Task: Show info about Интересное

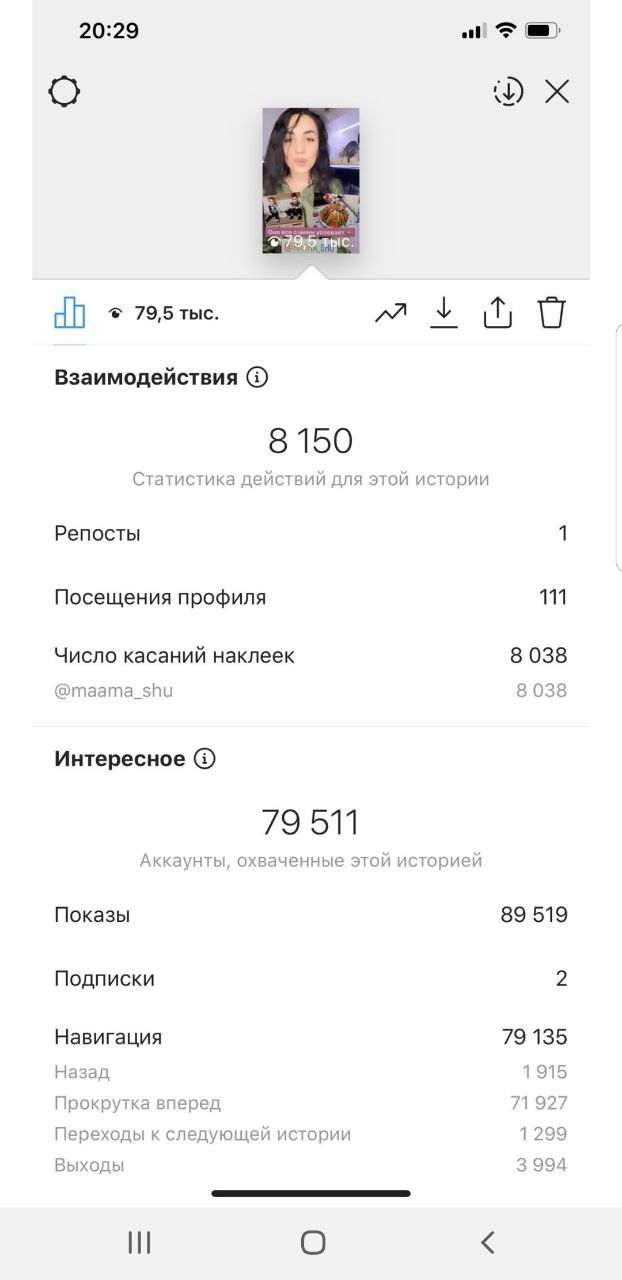Action: coord(204,759)
